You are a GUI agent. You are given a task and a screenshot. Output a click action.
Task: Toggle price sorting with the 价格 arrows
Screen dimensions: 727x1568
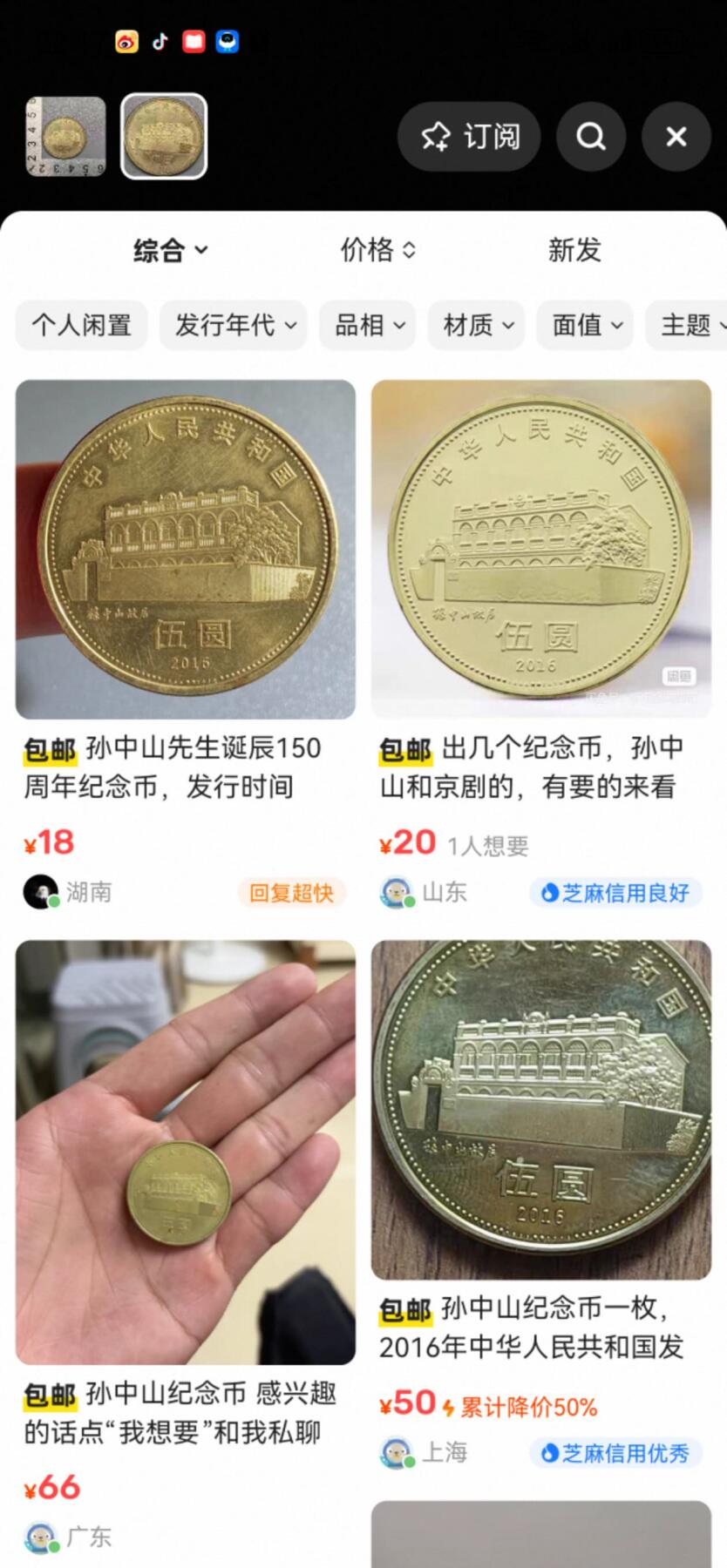(x=377, y=251)
